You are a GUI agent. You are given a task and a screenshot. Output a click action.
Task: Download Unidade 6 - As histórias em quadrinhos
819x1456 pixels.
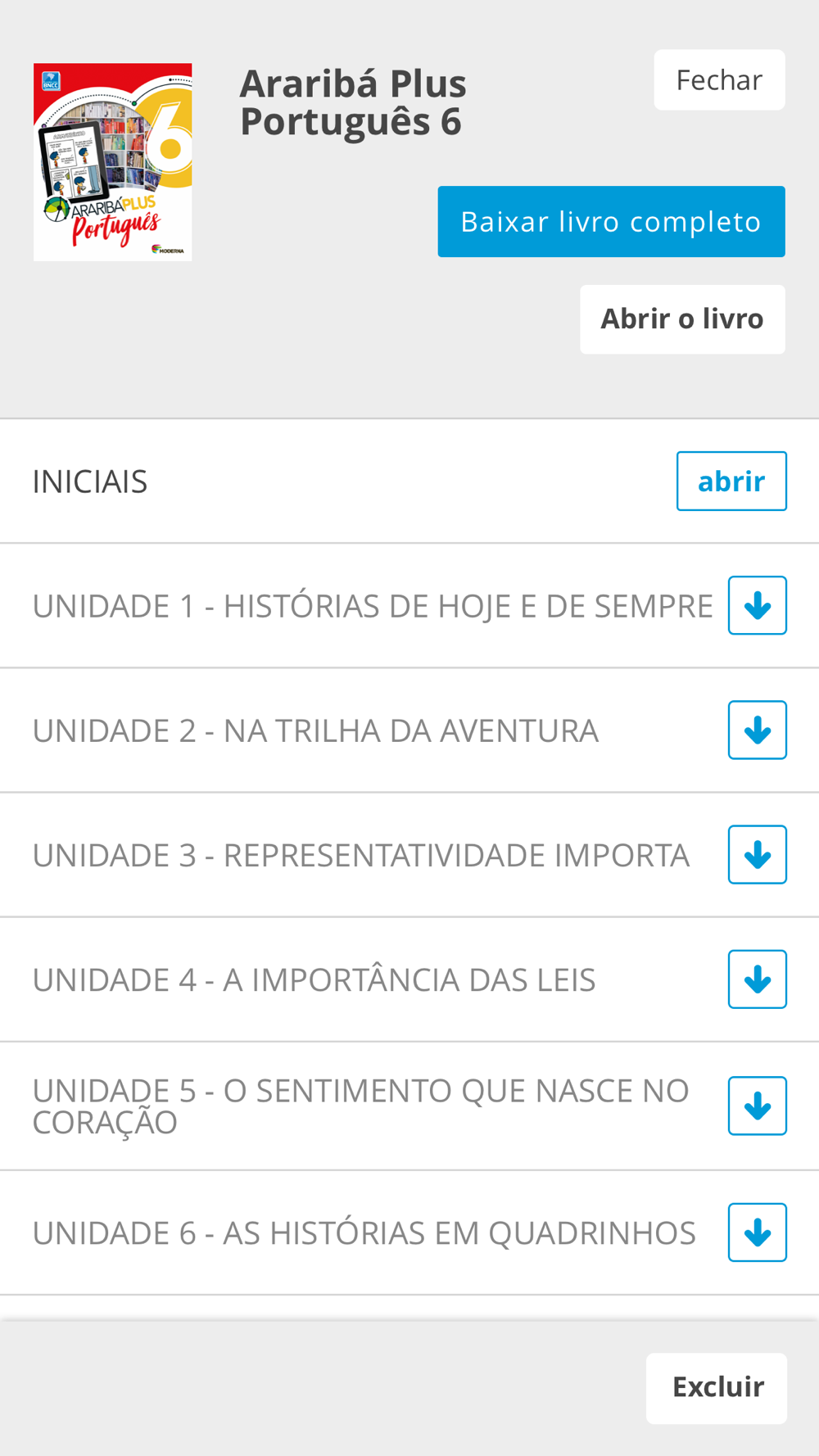pyautogui.click(x=758, y=1232)
